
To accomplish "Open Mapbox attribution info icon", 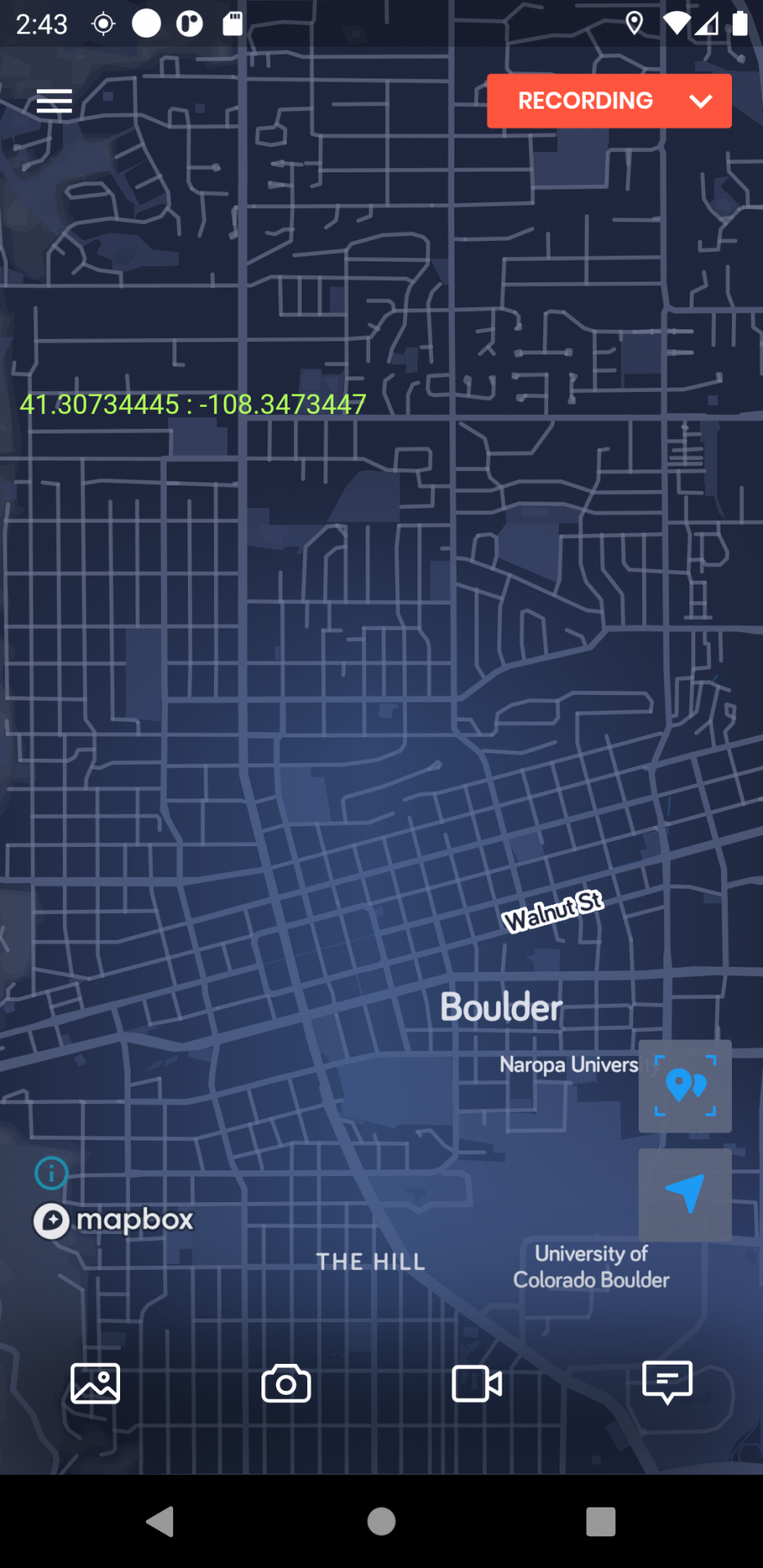I will (51, 1174).
